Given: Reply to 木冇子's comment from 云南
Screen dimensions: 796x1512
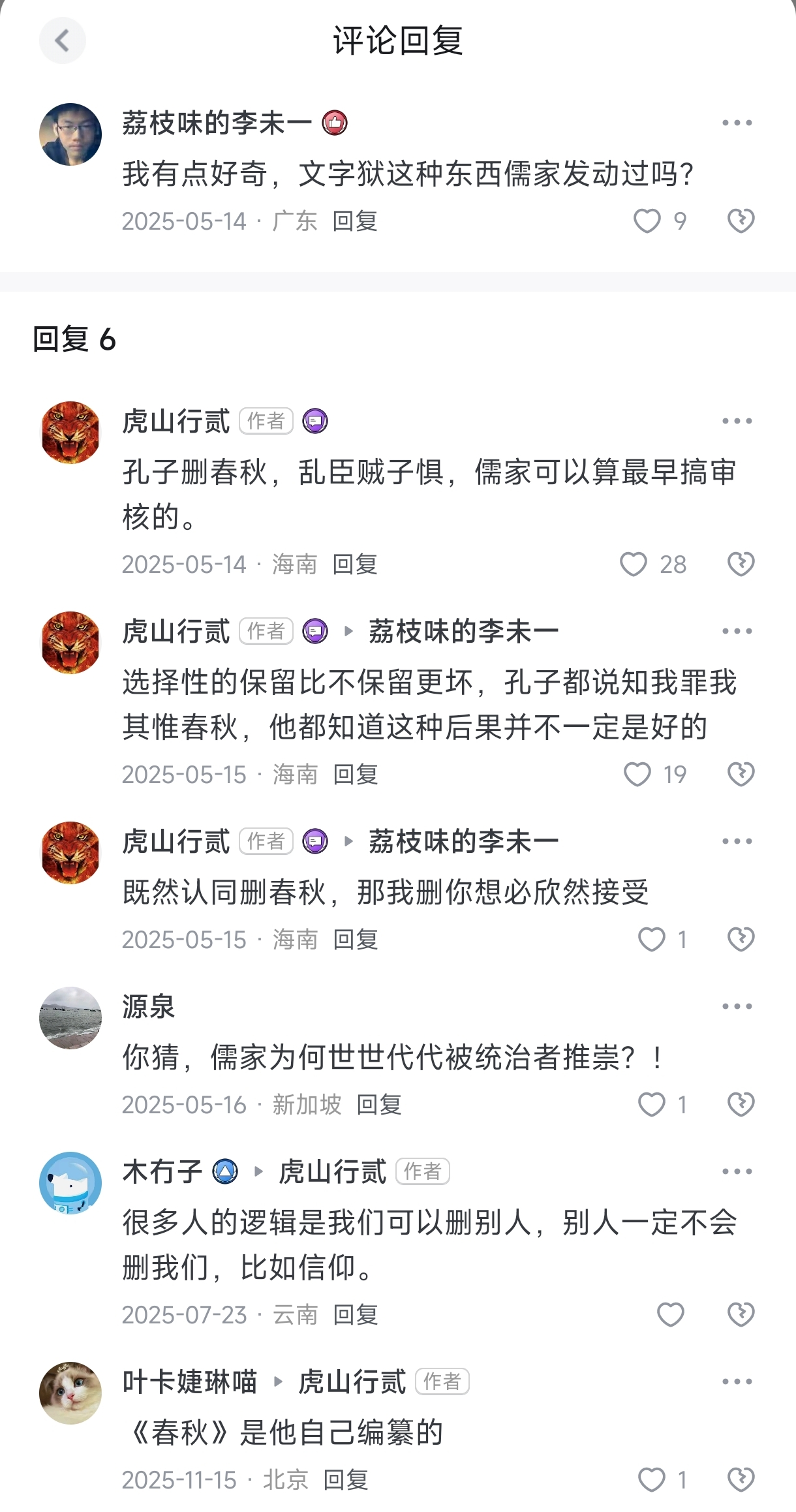Looking at the screenshot, I should tap(356, 1315).
